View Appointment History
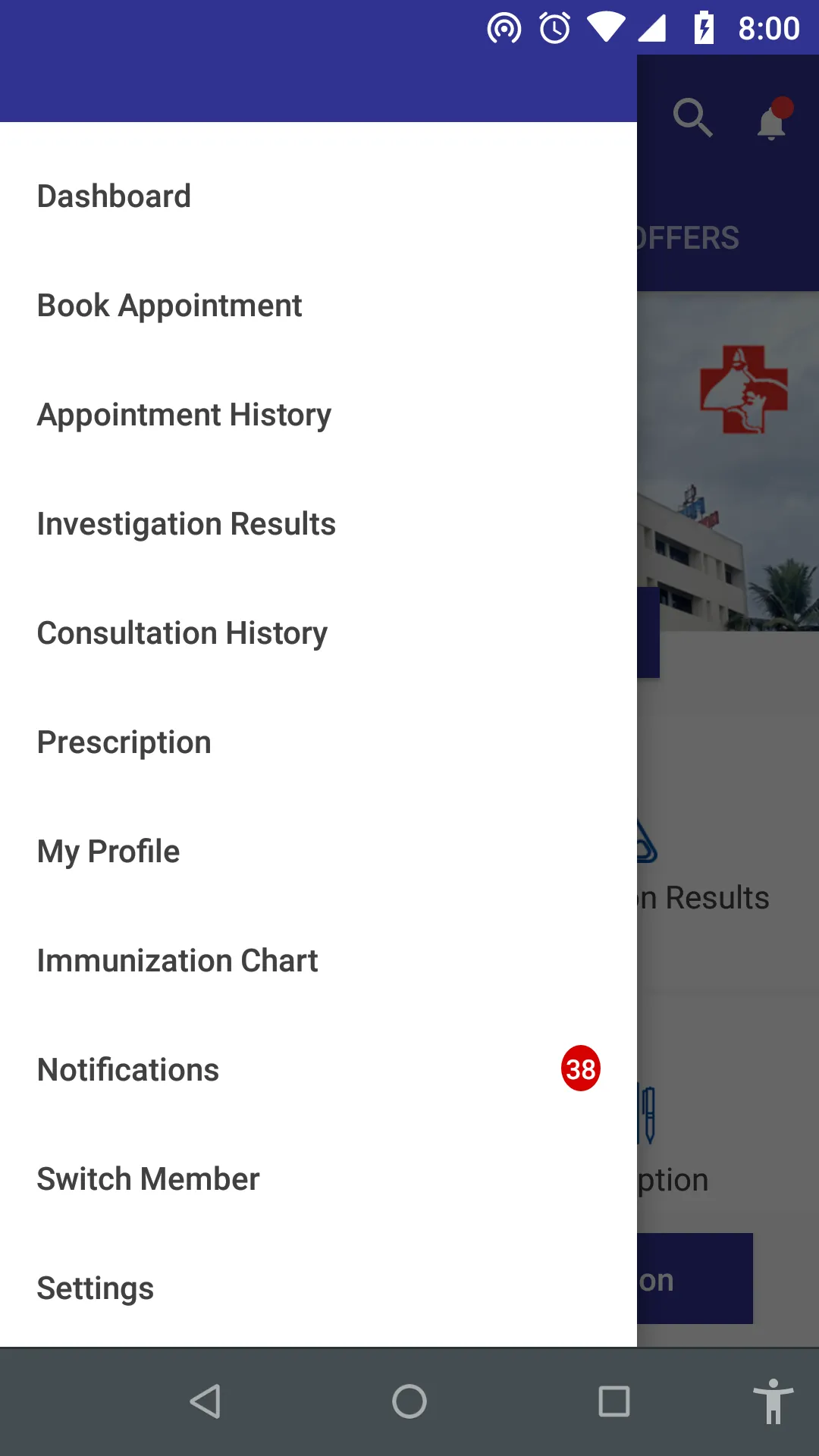819x1456 pixels. (184, 415)
